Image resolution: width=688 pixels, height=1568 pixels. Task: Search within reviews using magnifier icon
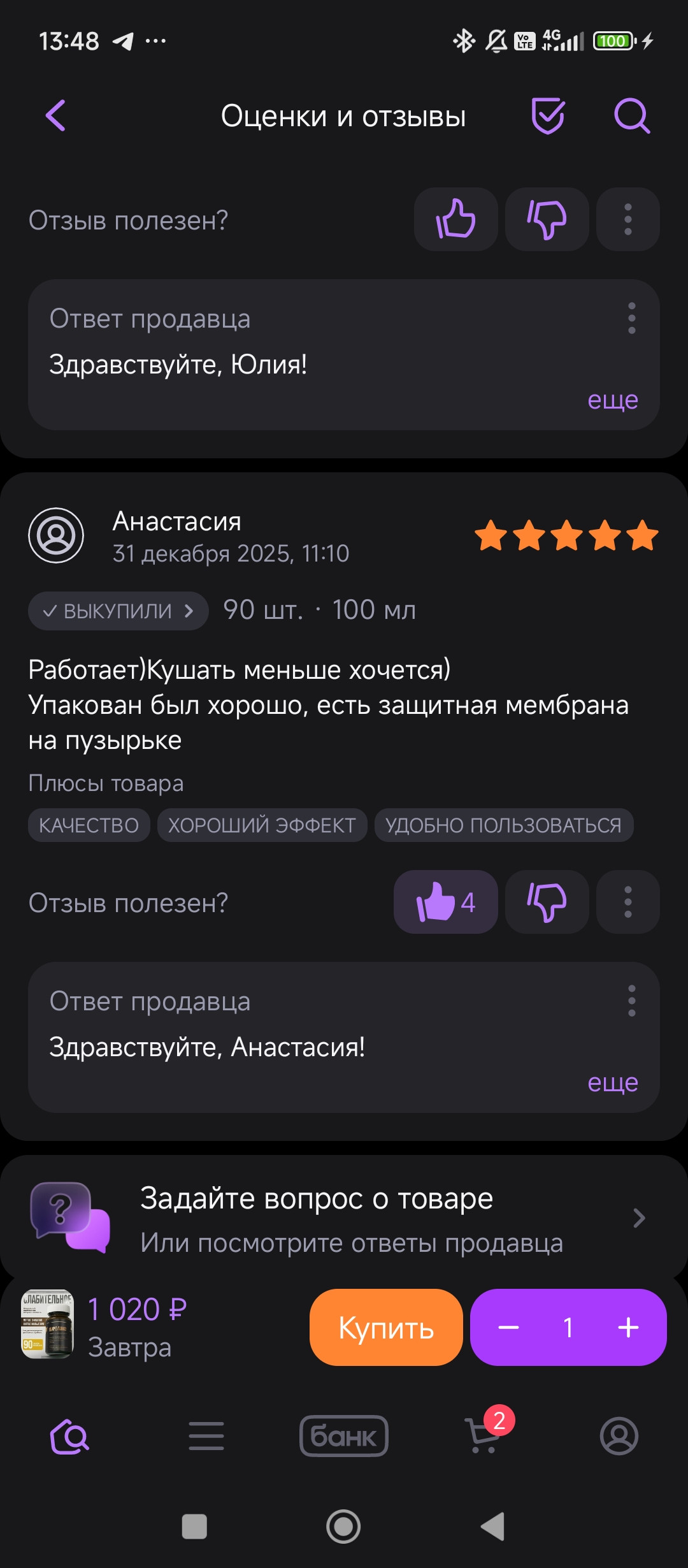click(x=631, y=116)
